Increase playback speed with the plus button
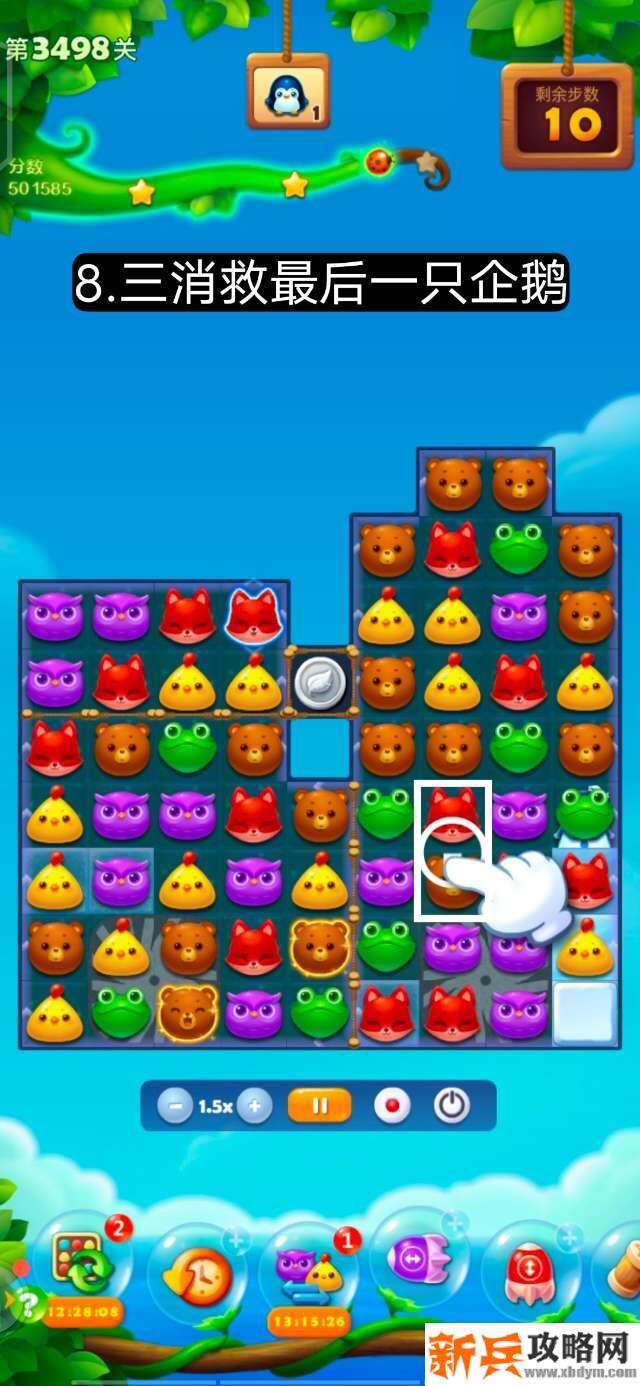 click(255, 1106)
